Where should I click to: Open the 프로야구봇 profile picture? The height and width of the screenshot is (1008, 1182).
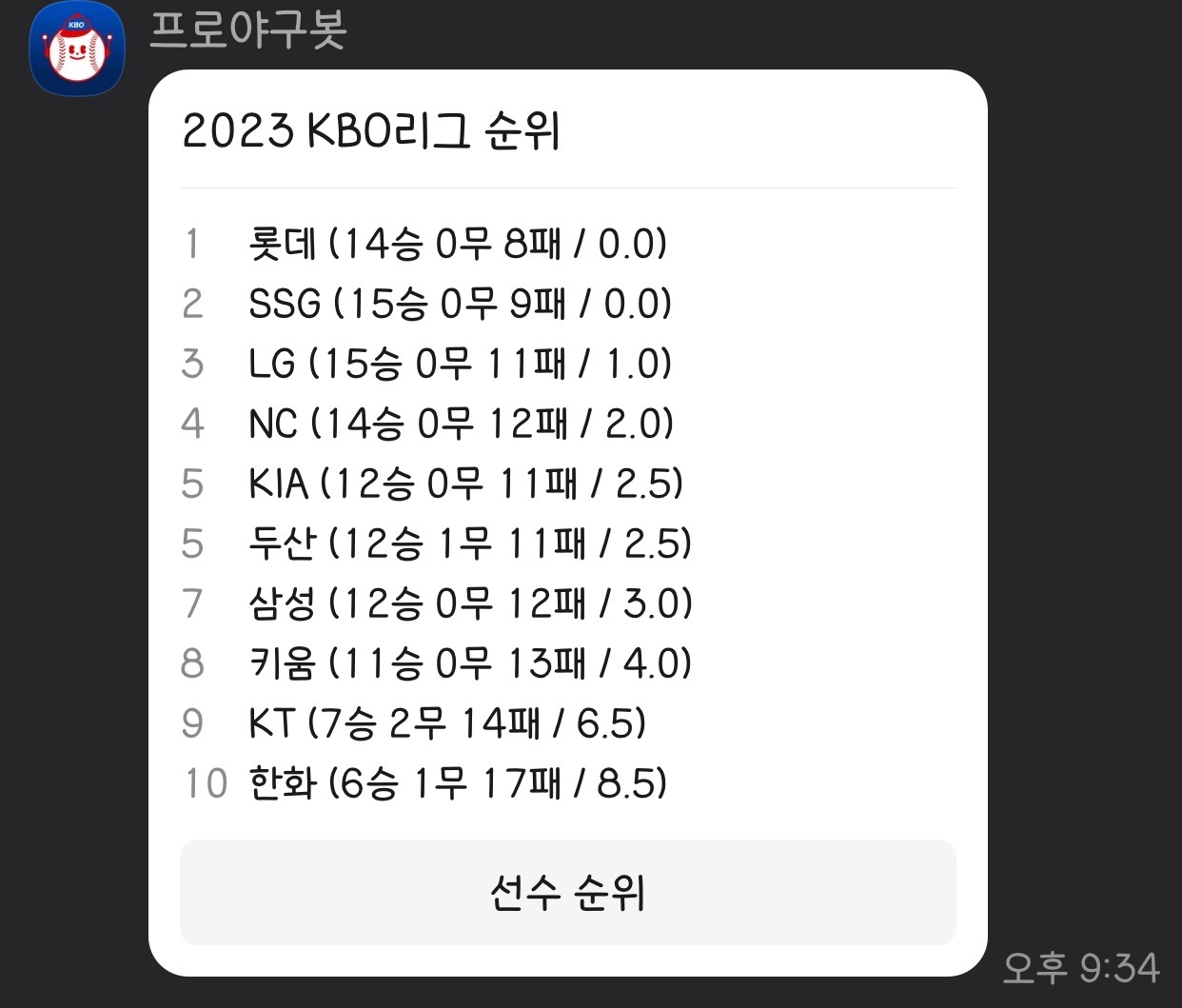click(x=77, y=49)
